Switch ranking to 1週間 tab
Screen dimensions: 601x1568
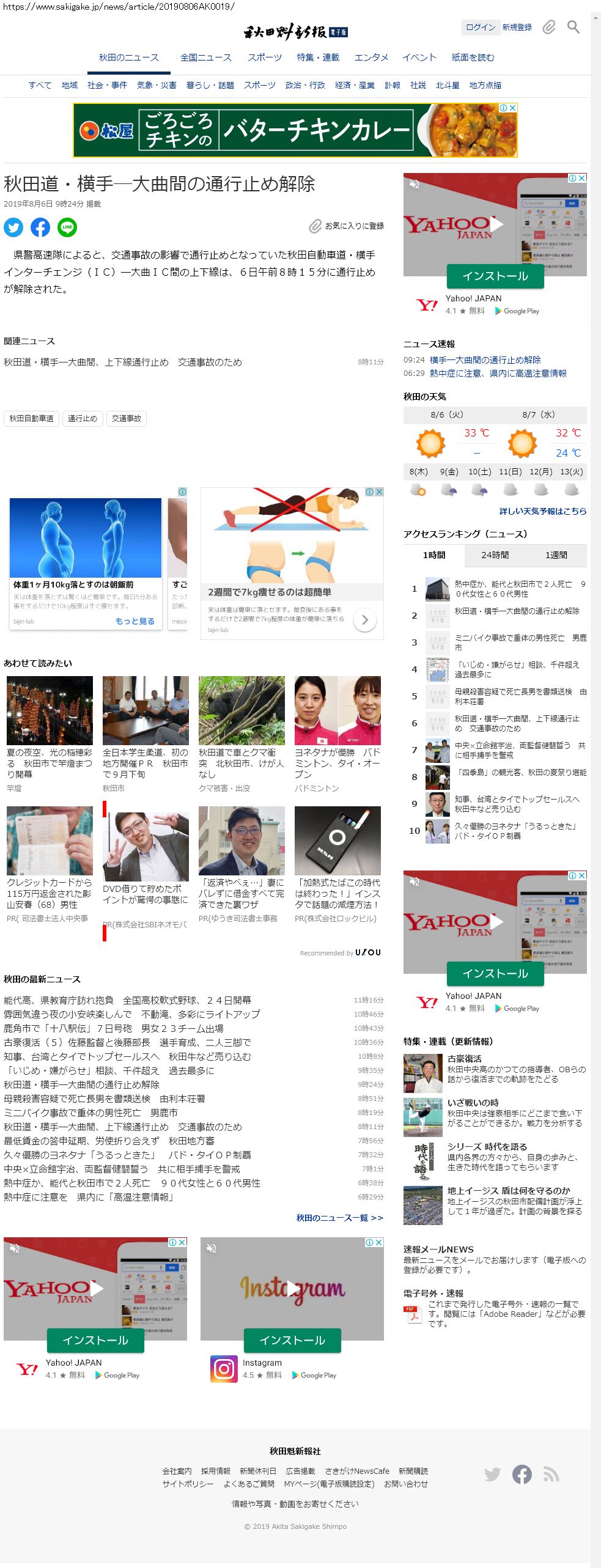[556, 555]
